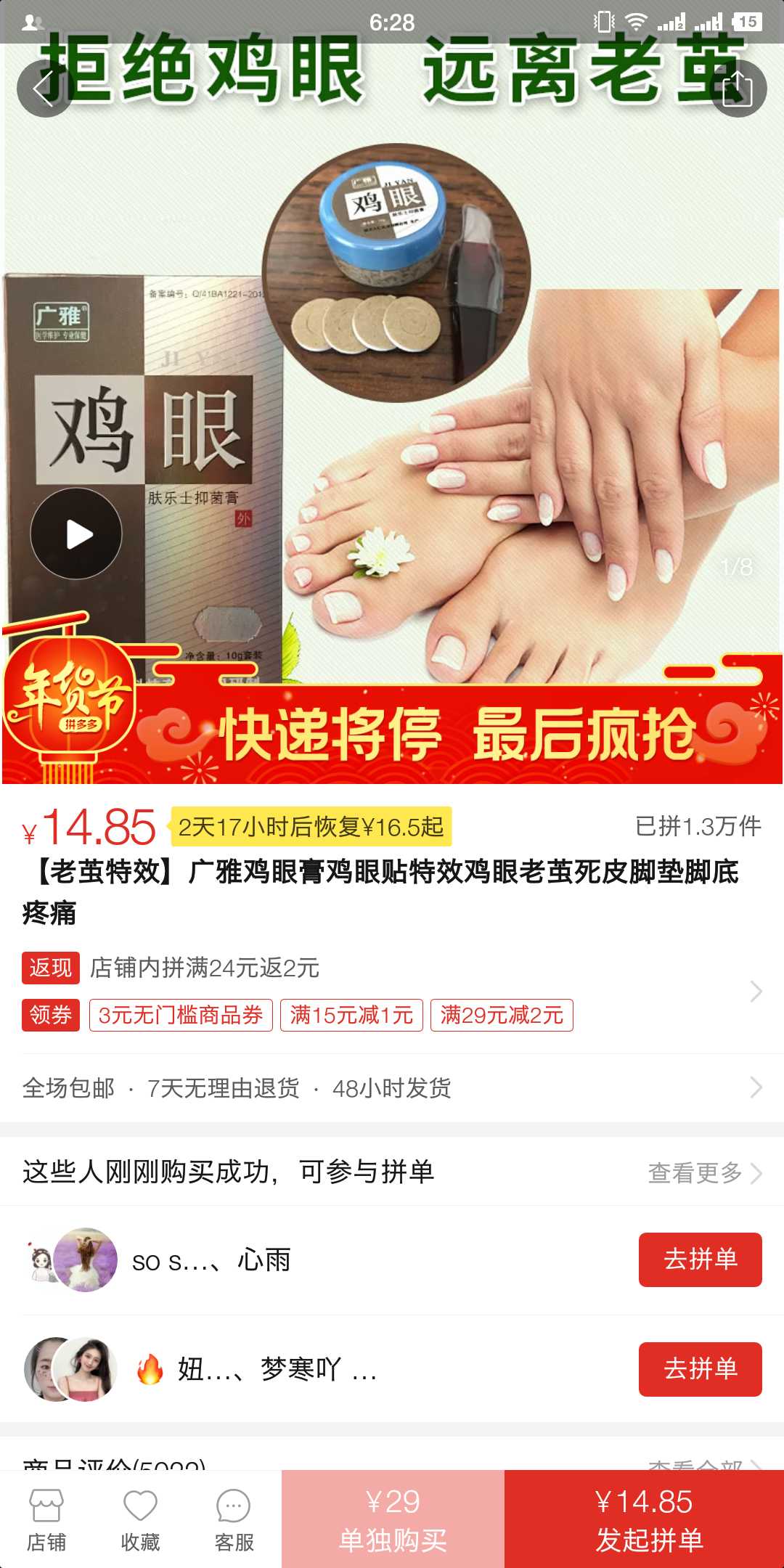Open the 店铺 shop page
784x1568 pixels.
[46, 1520]
